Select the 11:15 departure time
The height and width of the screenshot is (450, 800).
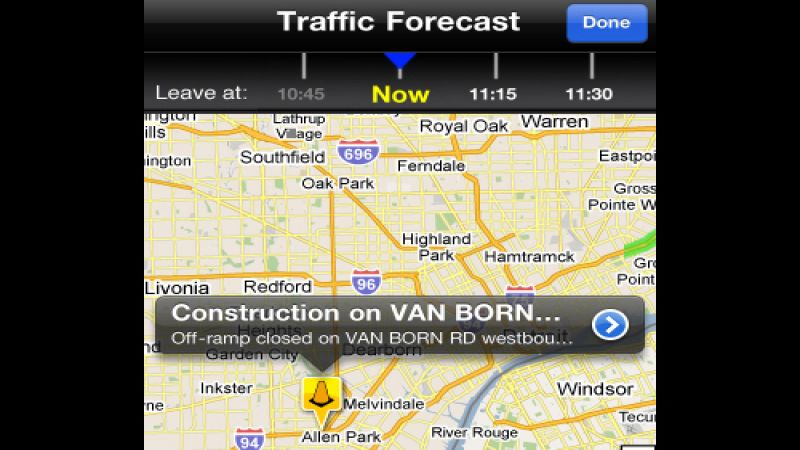click(x=493, y=94)
